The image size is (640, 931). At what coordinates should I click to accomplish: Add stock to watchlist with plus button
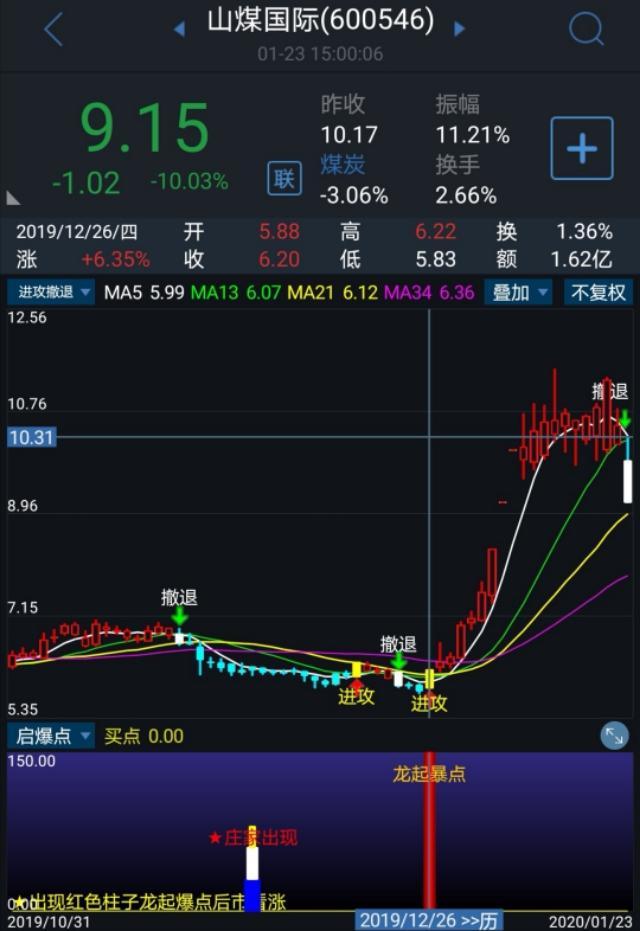click(582, 149)
